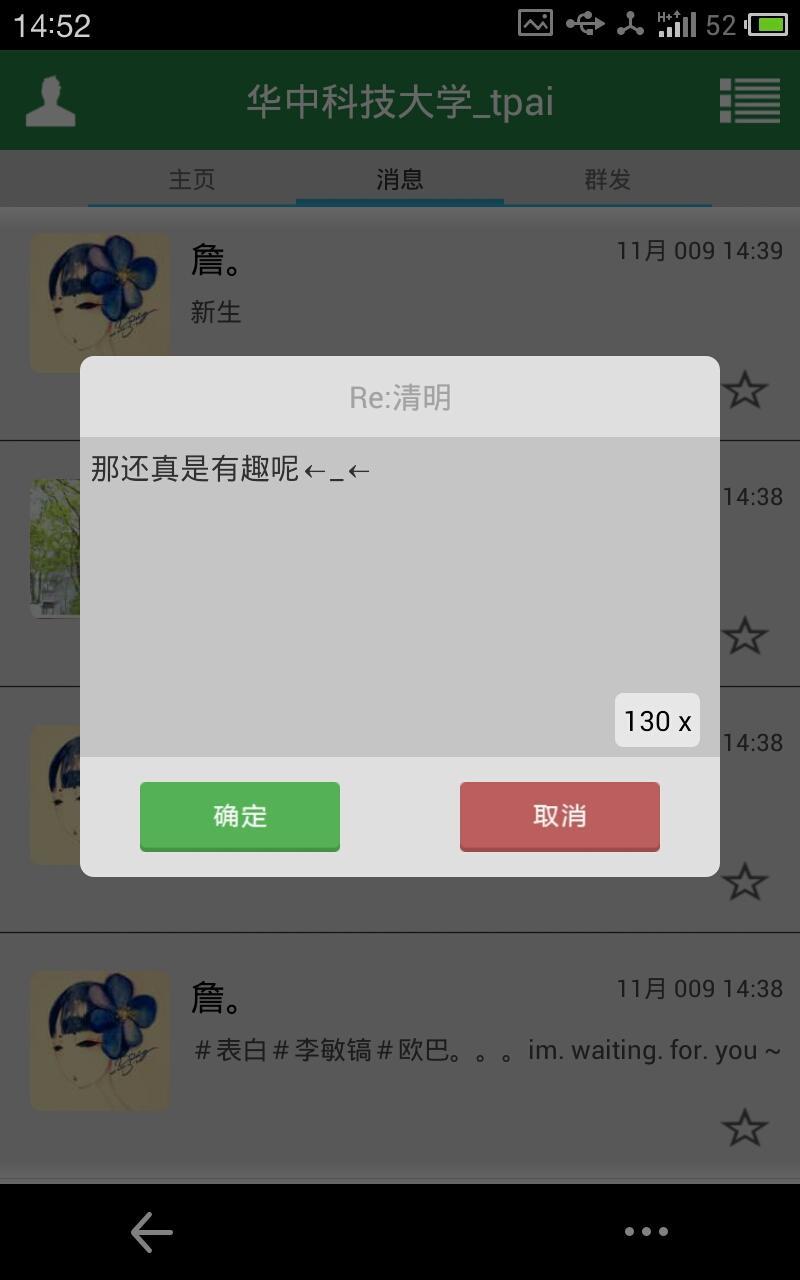Open the list menu at top right
Image resolution: width=800 pixels, height=1280 pixels.
tap(750, 99)
